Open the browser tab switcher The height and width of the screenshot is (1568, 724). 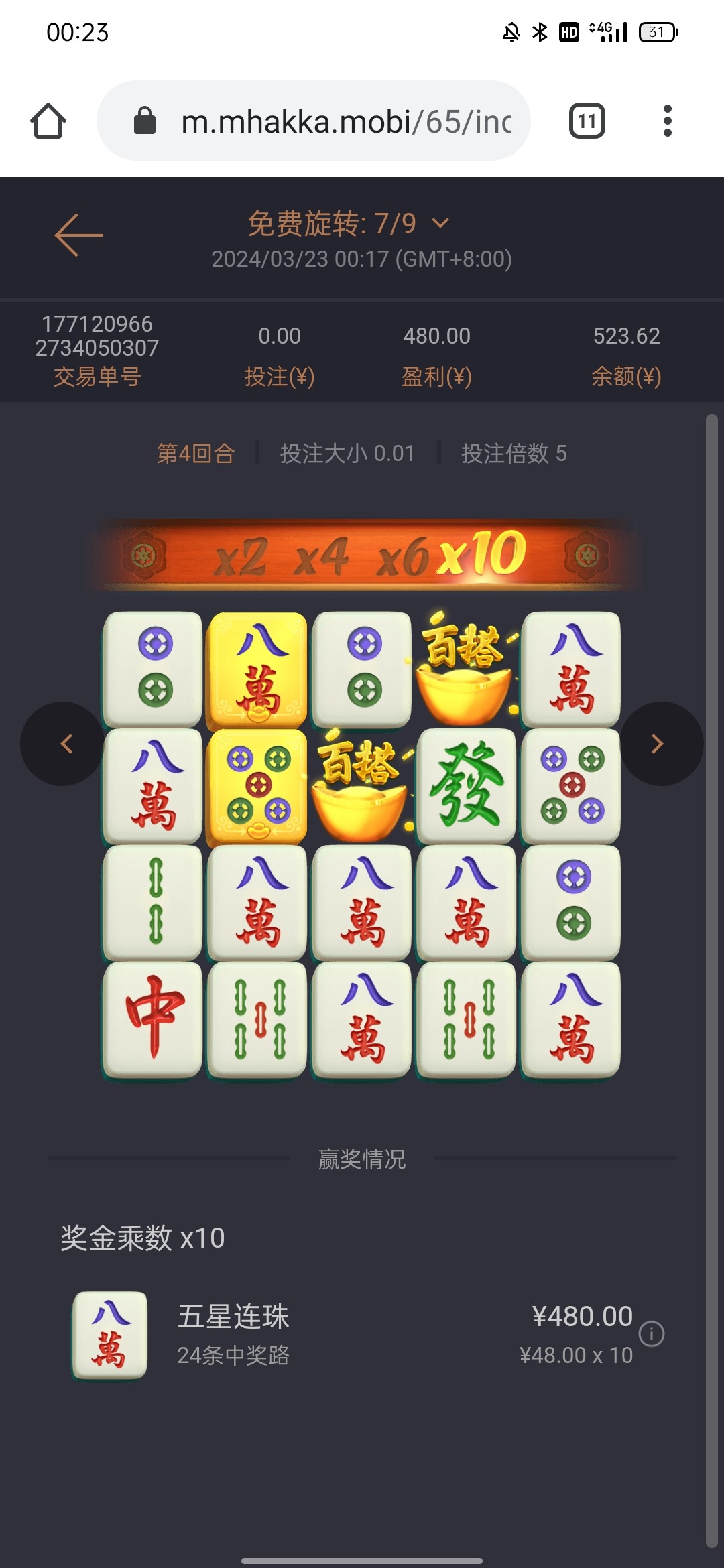coord(587,121)
